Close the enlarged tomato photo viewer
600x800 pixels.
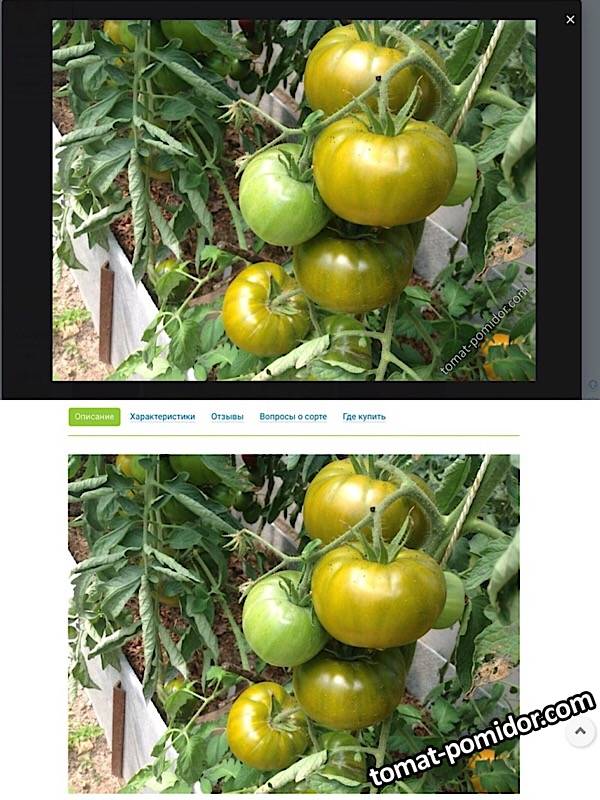pyautogui.click(x=570, y=19)
